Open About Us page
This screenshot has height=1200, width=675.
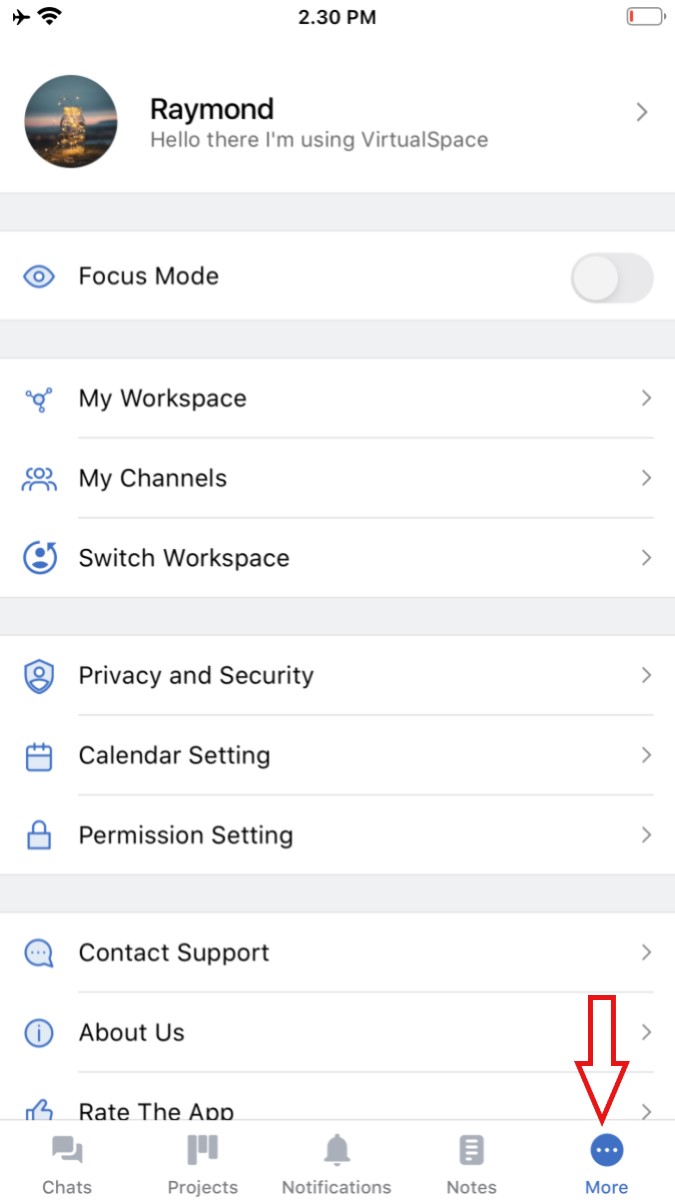click(x=336, y=1032)
